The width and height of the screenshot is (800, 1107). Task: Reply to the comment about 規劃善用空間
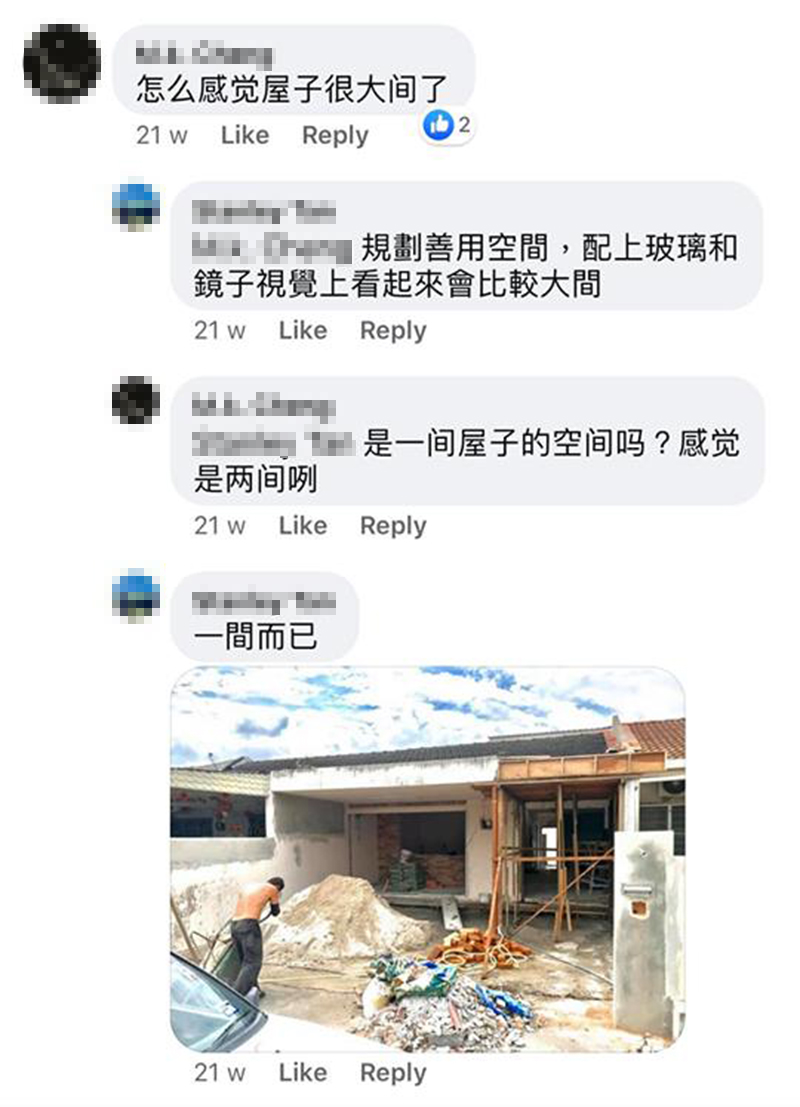tap(393, 330)
